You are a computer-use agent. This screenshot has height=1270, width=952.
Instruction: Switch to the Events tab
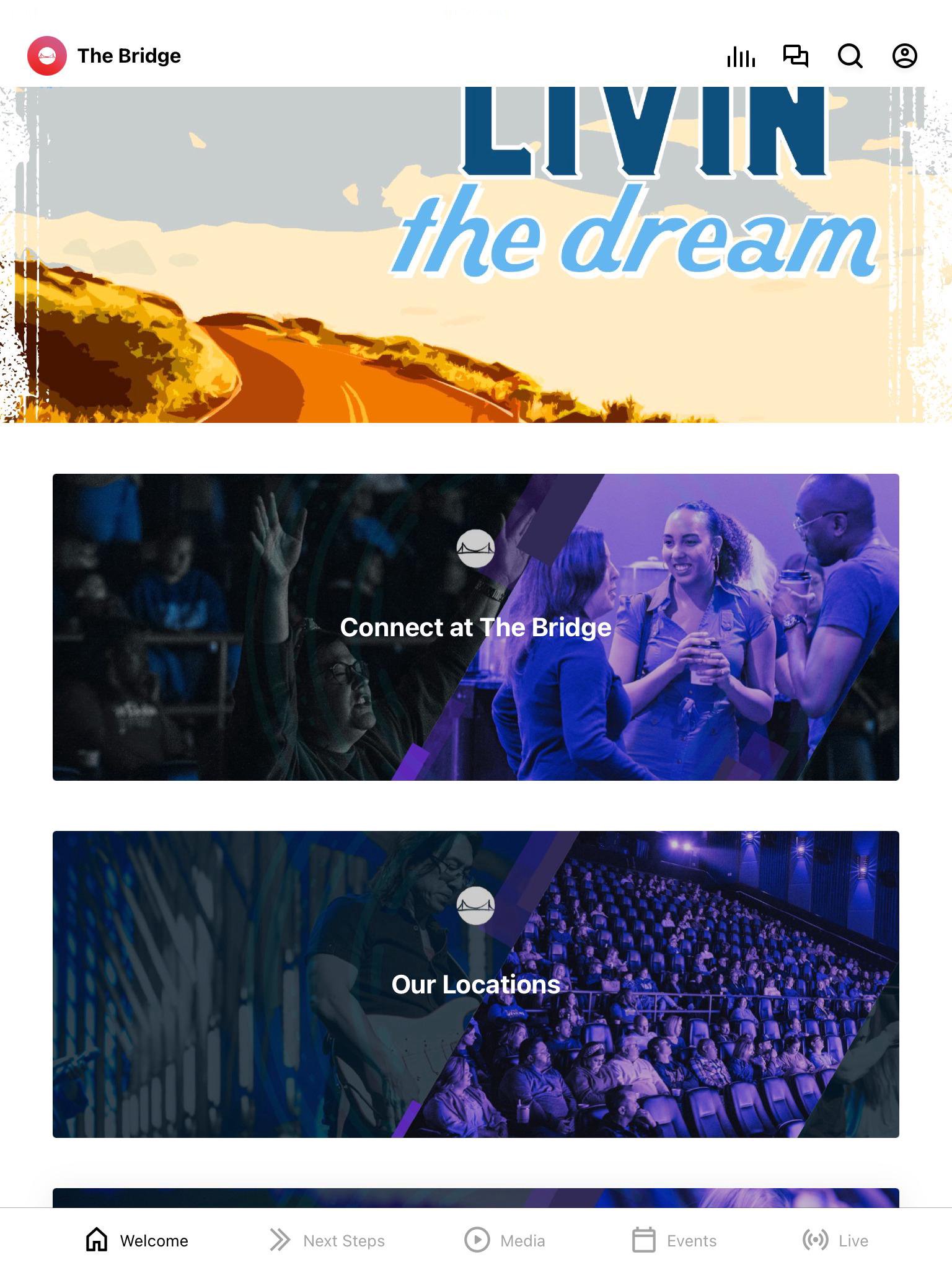click(x=674, y=1240)
